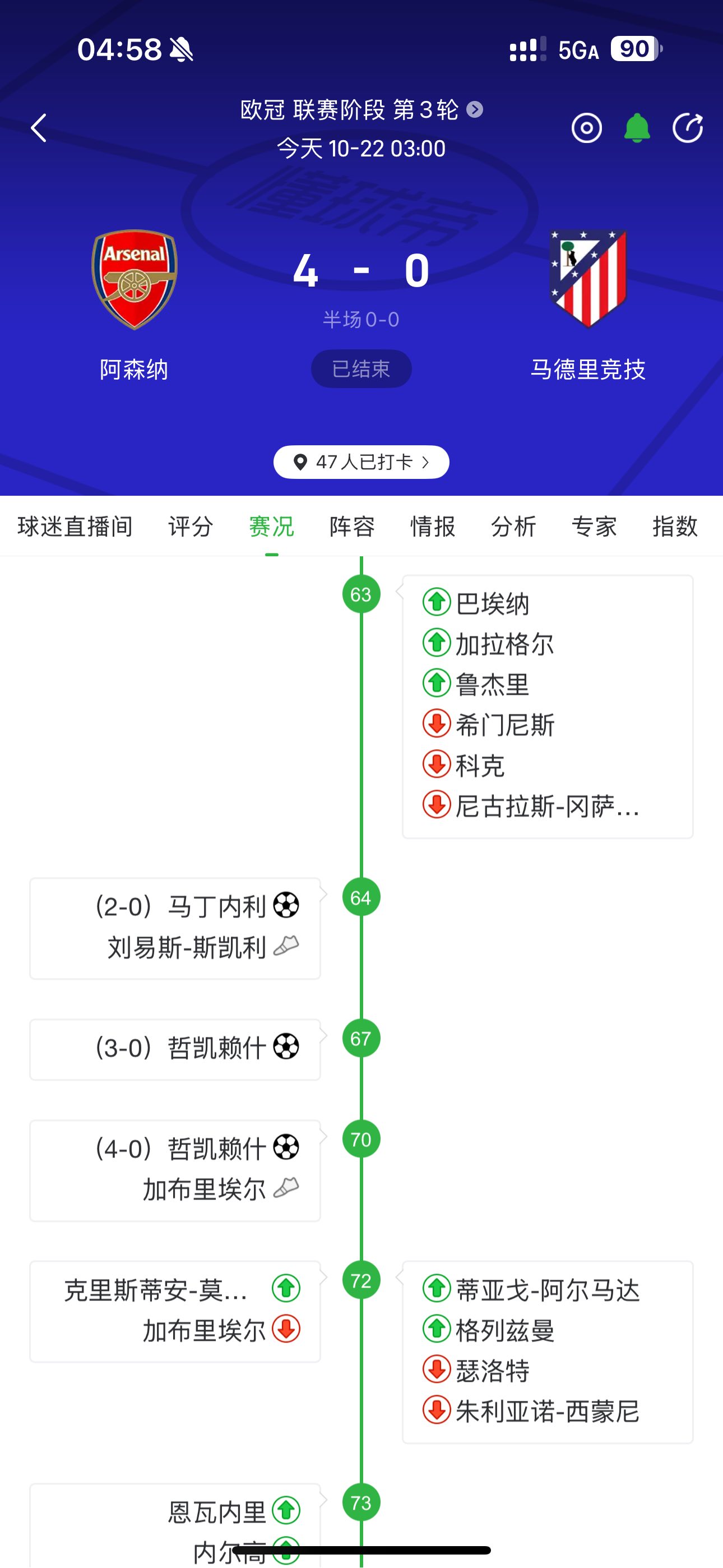Switch to the 指数 tab
Image resolution: width=723 pixels, height=1568 pixels.
pos(674,527)
